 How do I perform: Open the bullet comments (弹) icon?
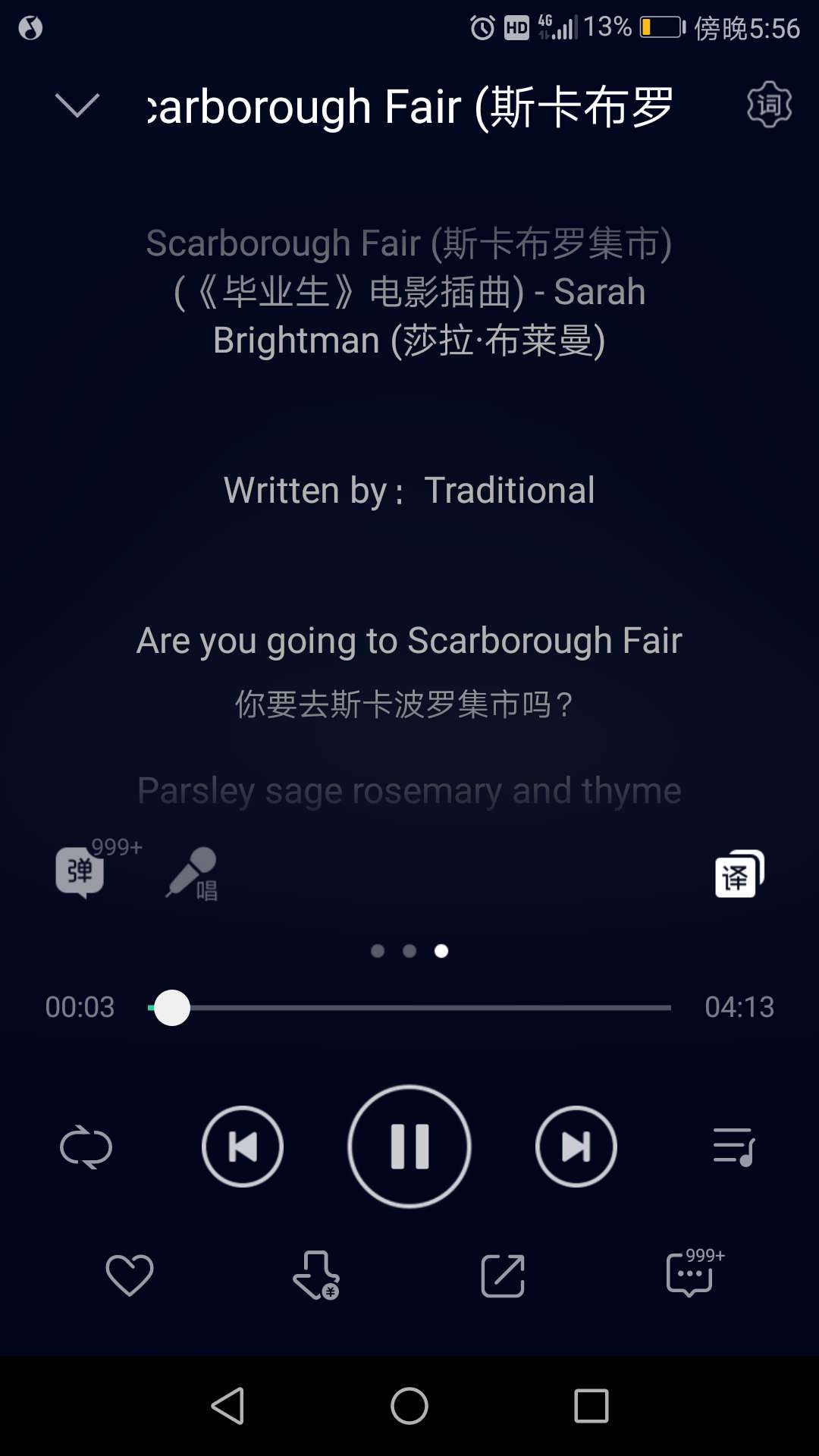(80, 872)
